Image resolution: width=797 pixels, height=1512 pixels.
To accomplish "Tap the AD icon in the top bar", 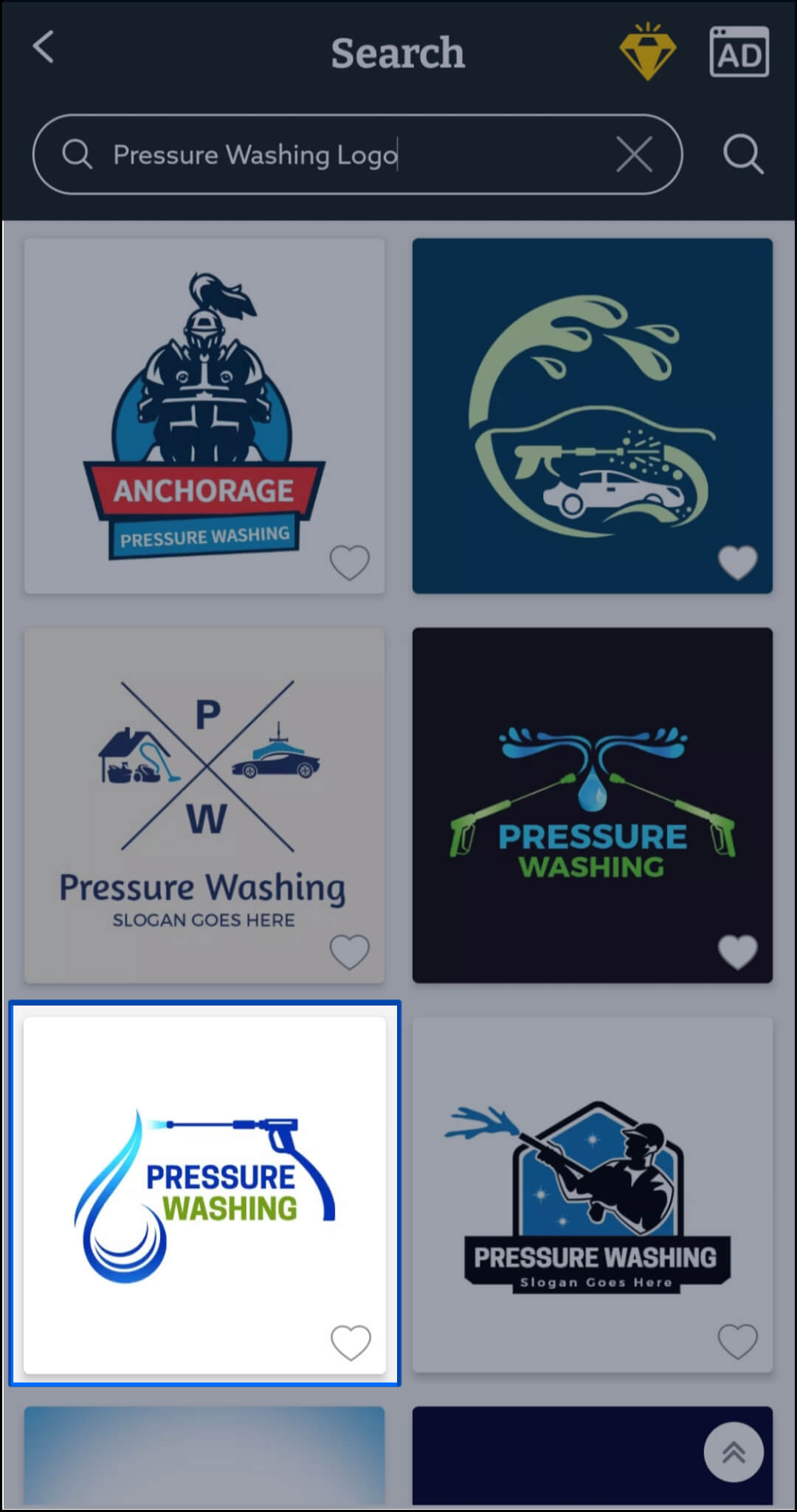I will coord(739,52).
